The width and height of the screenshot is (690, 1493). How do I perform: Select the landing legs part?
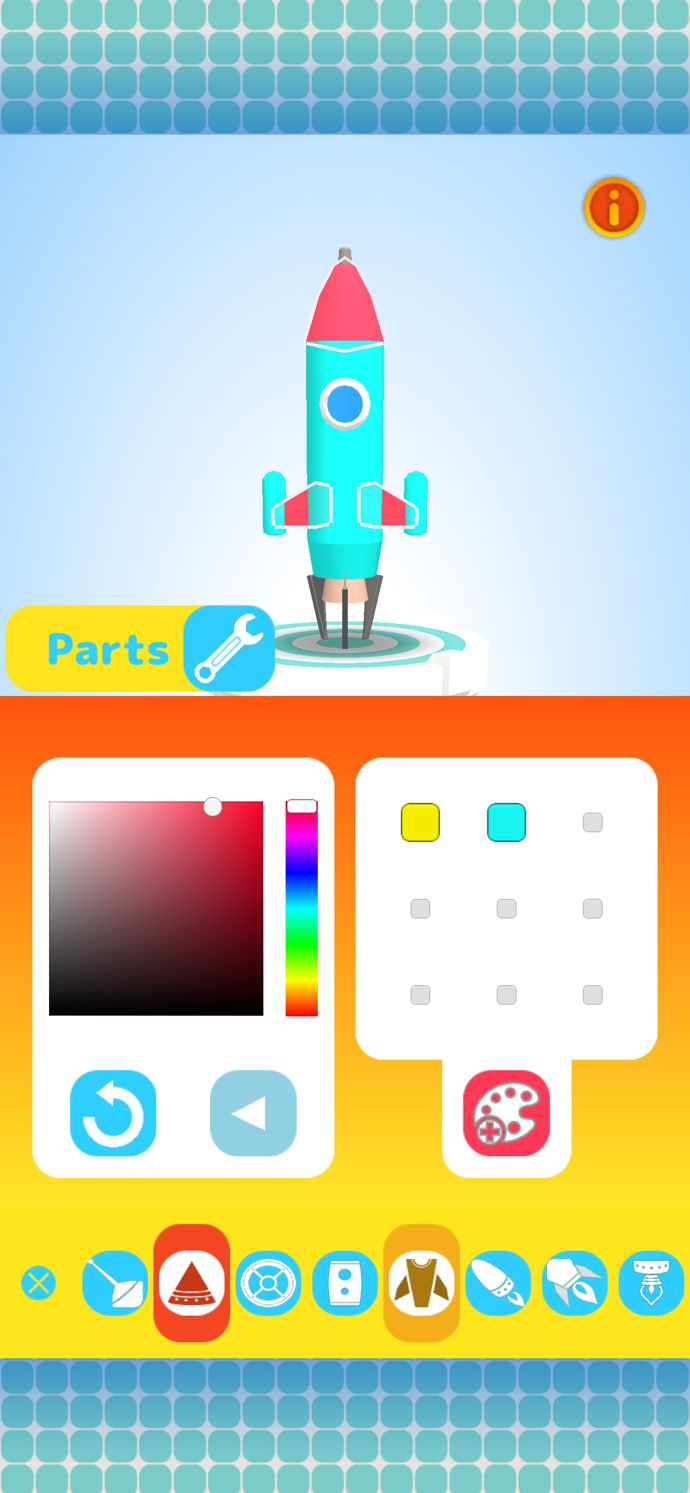click(575, 1283)
